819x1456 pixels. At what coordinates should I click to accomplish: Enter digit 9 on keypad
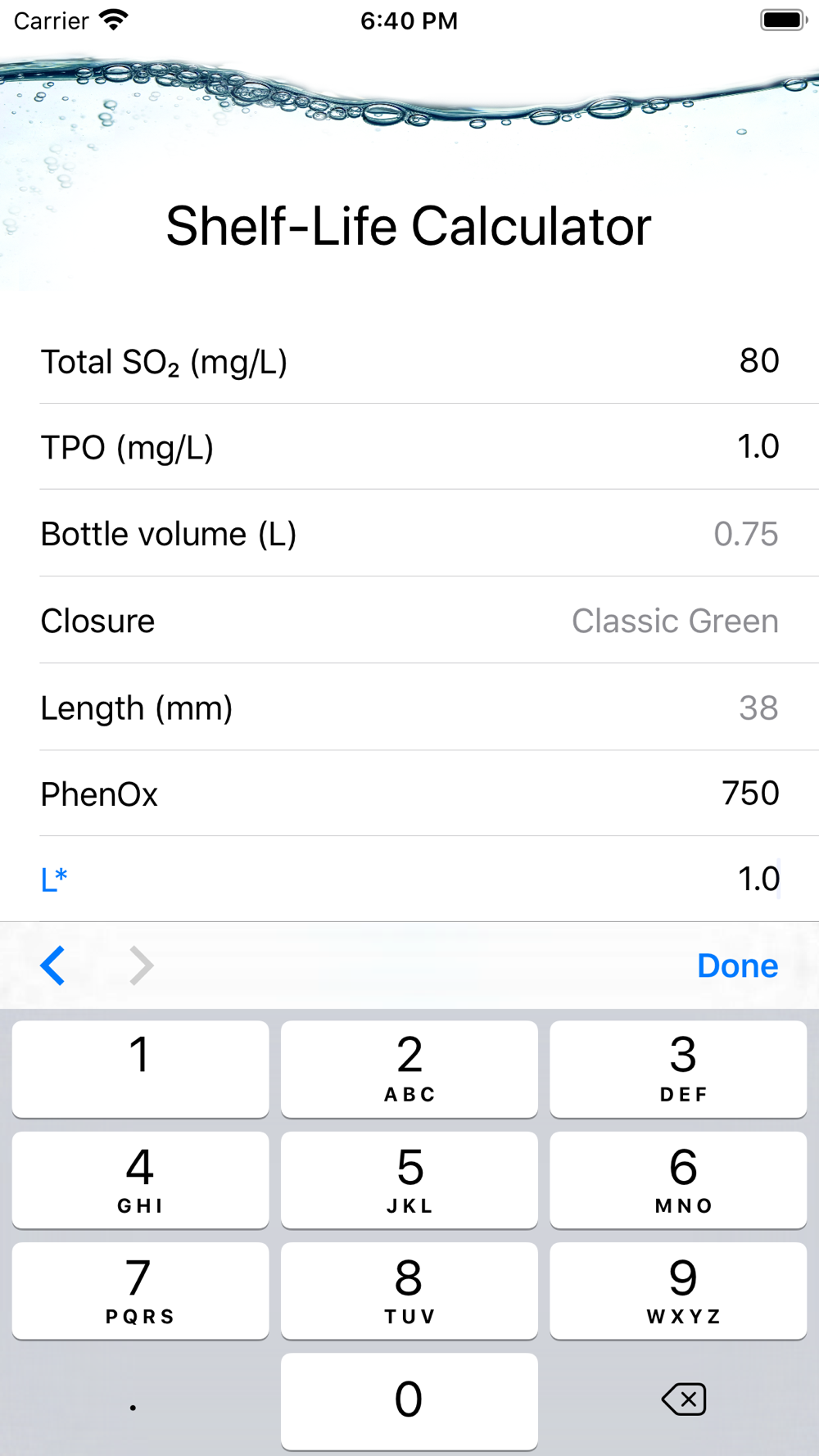(x=679, y=1291)
